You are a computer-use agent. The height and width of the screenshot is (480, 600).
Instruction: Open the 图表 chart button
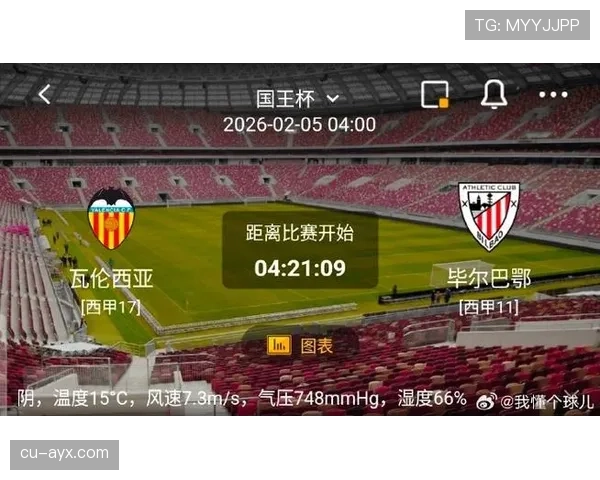(300, 345)
